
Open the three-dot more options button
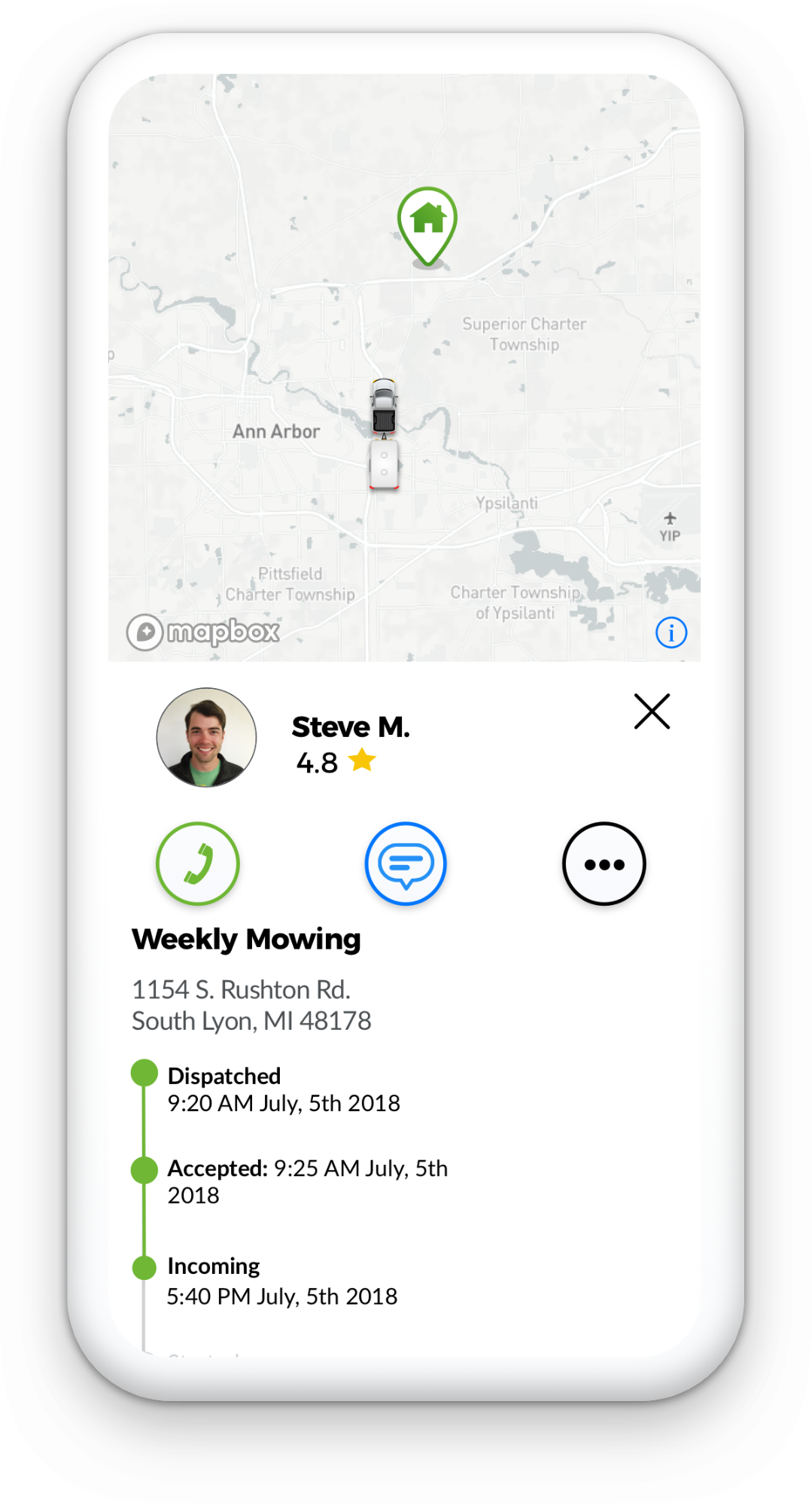coord(604,864)
